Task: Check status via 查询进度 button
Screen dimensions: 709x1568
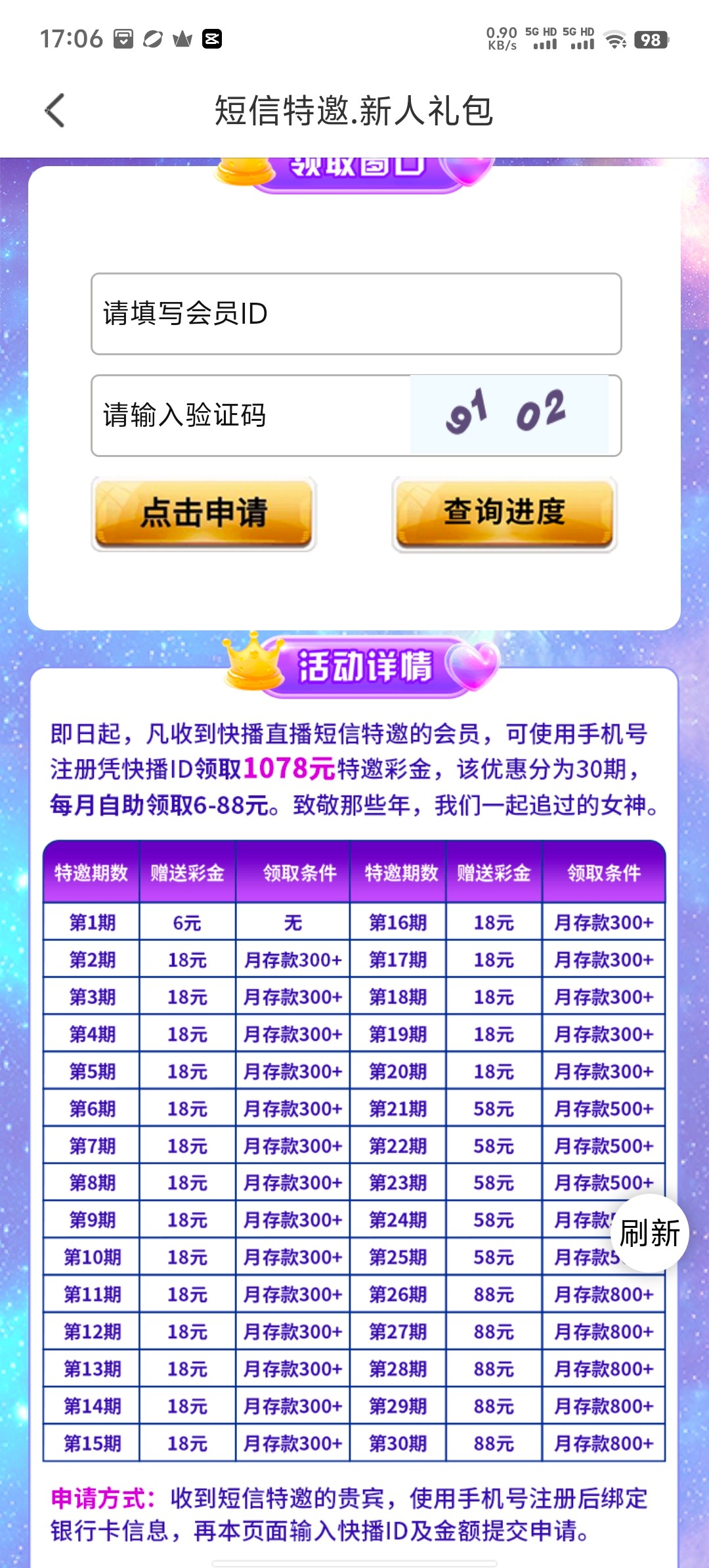Action: pos(504,513)
